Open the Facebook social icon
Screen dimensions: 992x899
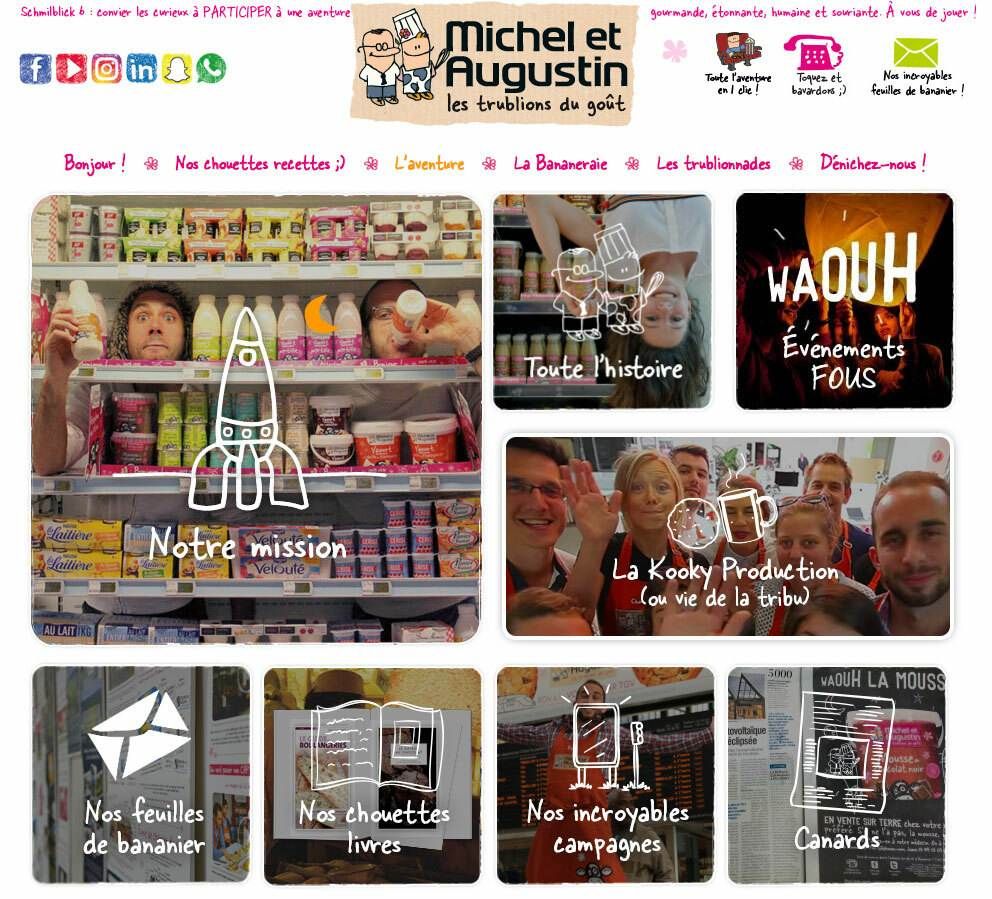[35, 68]
